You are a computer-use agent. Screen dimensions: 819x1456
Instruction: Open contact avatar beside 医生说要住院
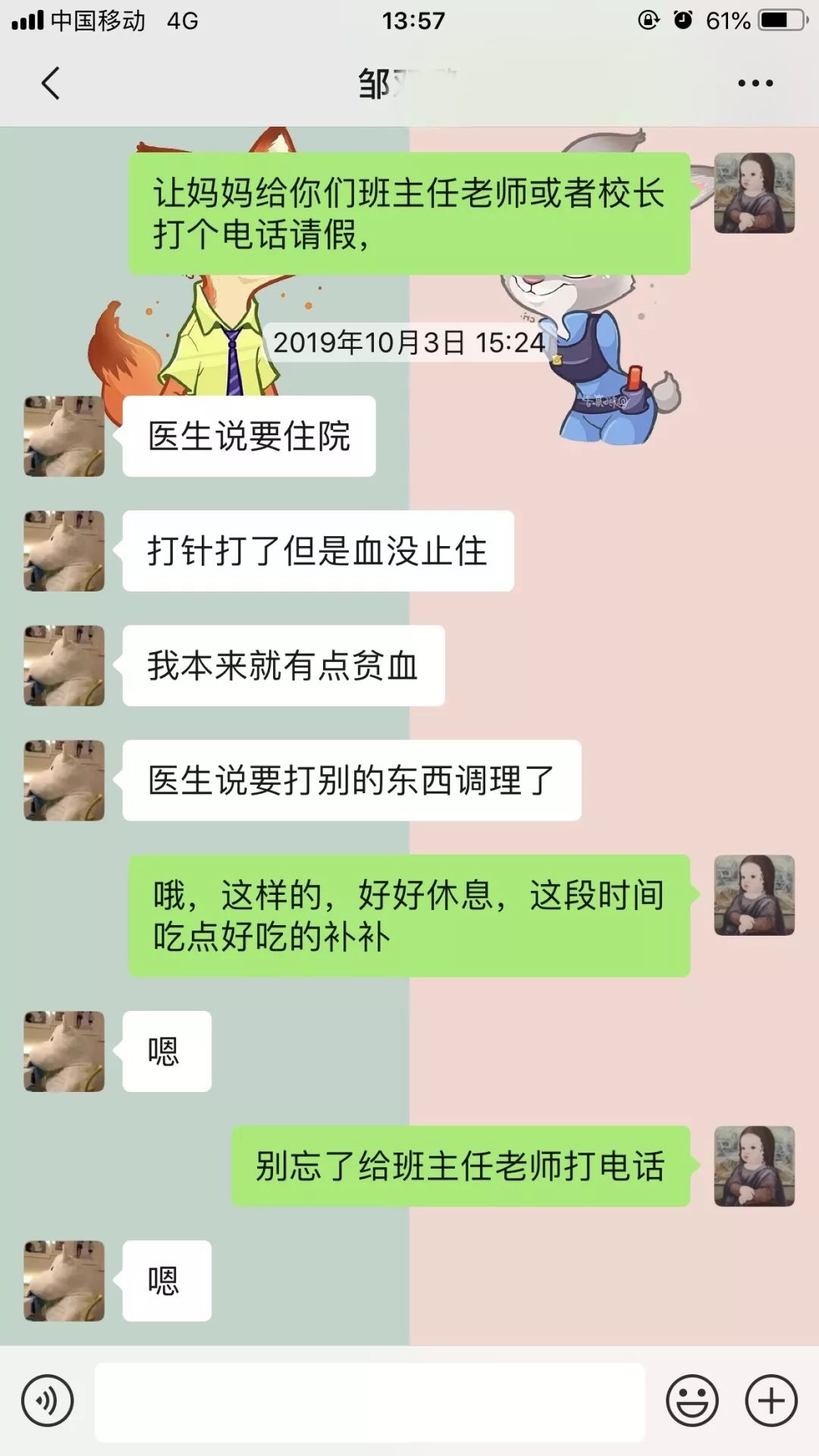(64, 436)
